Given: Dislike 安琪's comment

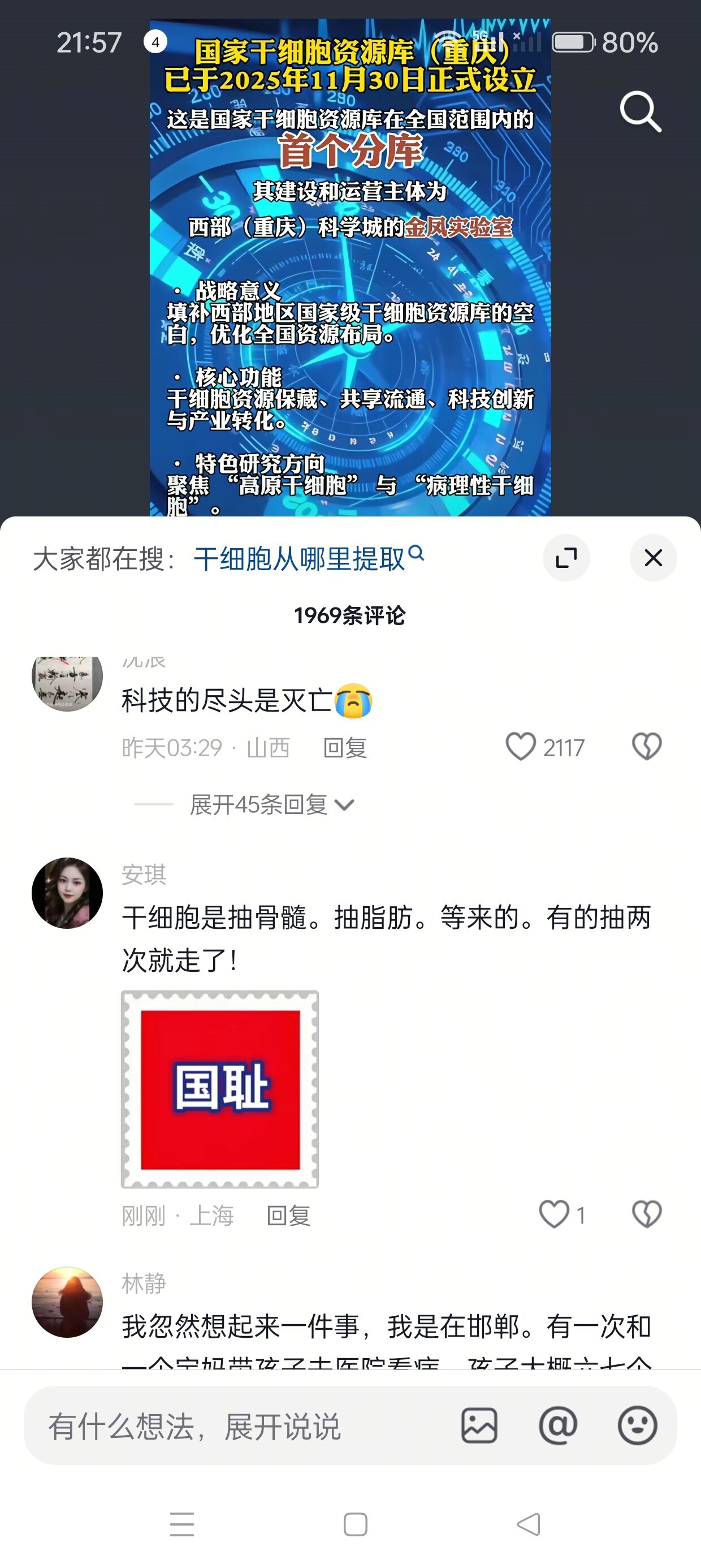Looking at the screenshot, I should [x=646, y=1214].
